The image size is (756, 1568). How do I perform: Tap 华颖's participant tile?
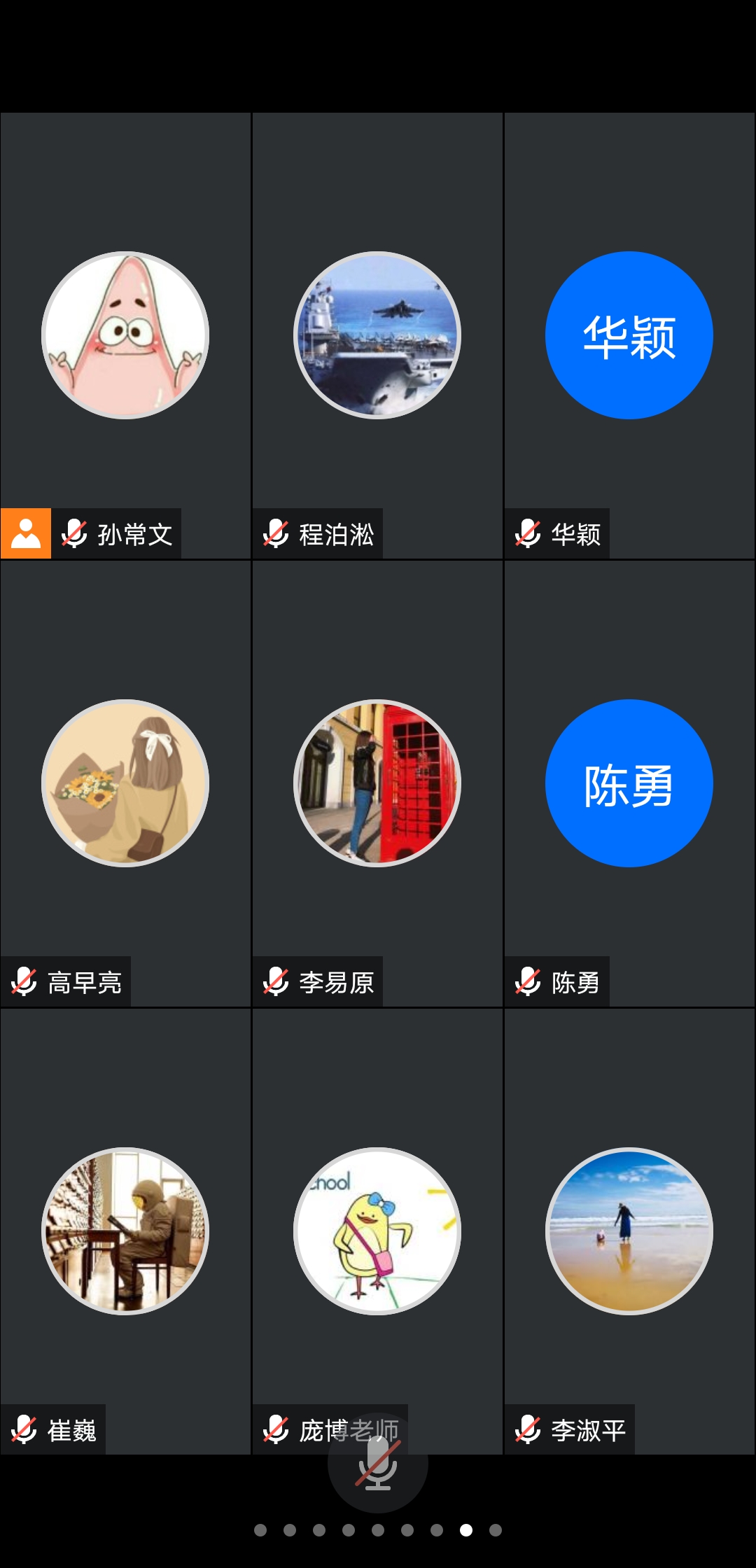629,336
